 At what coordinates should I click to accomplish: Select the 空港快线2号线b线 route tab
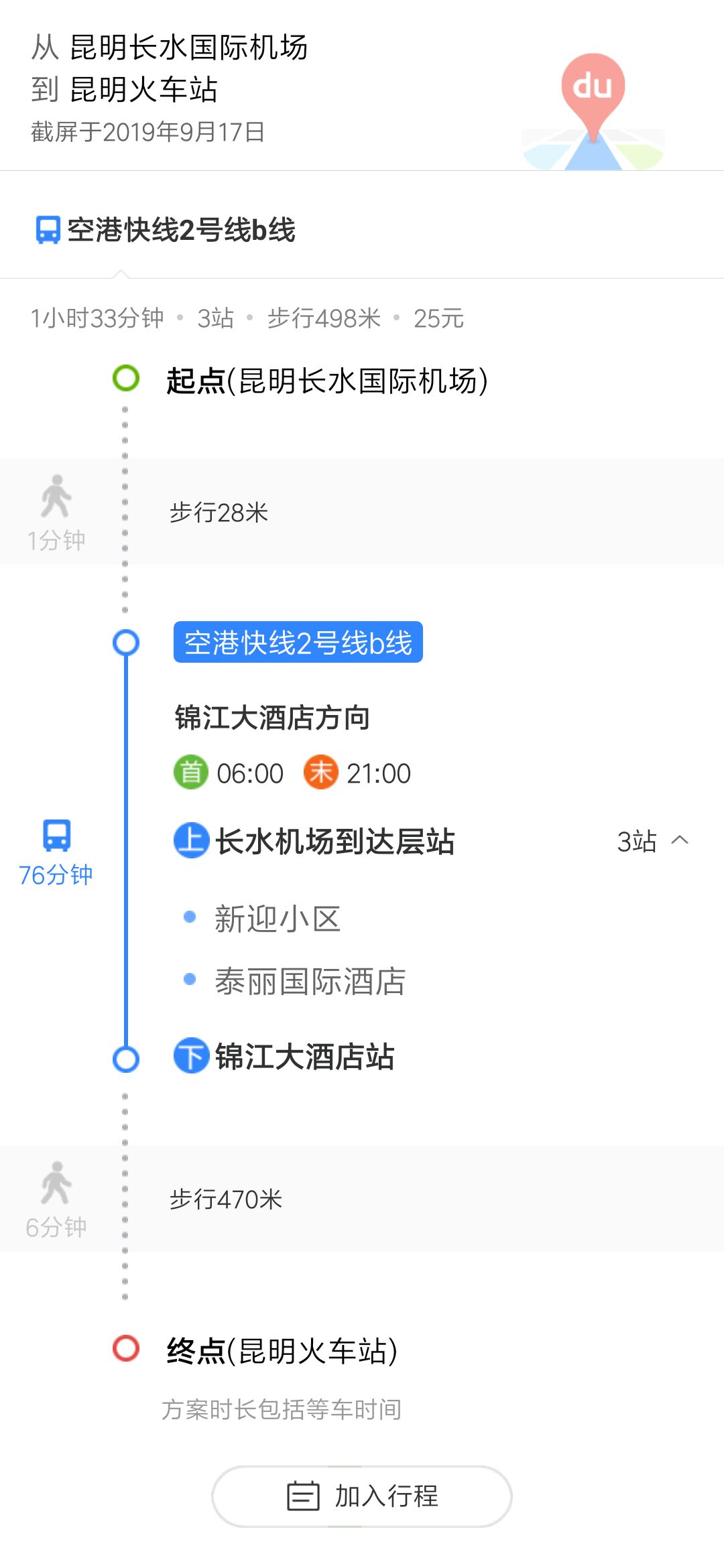click(x=166, y=230)
